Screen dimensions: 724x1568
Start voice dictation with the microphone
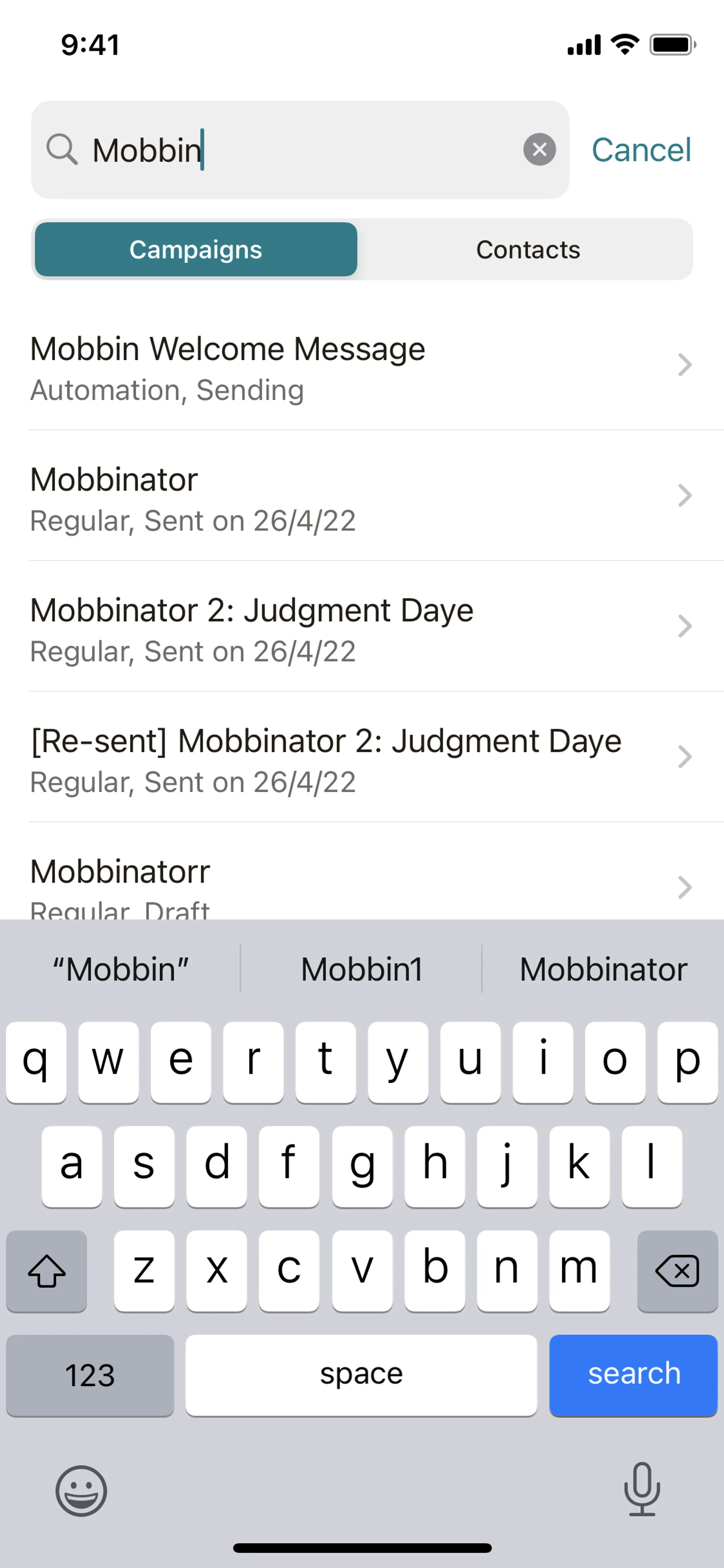point(642,1490)
